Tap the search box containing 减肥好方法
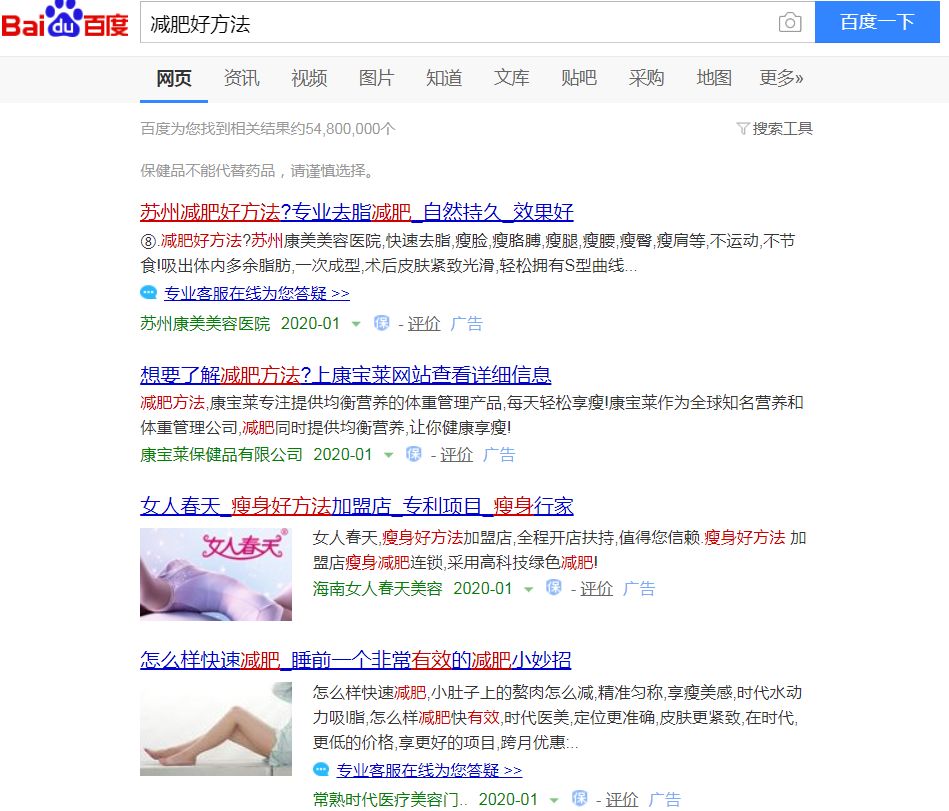The height and width of the screenshot is (811, 949). tap(460, 23)
